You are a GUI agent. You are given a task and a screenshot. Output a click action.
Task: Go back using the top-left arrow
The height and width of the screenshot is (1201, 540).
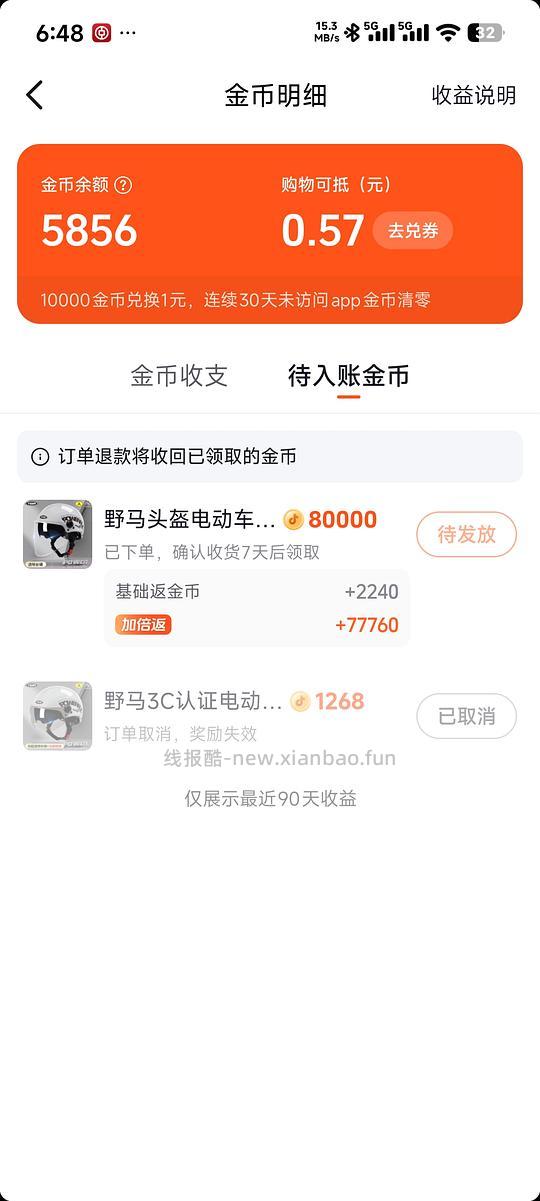pos(35,95)
